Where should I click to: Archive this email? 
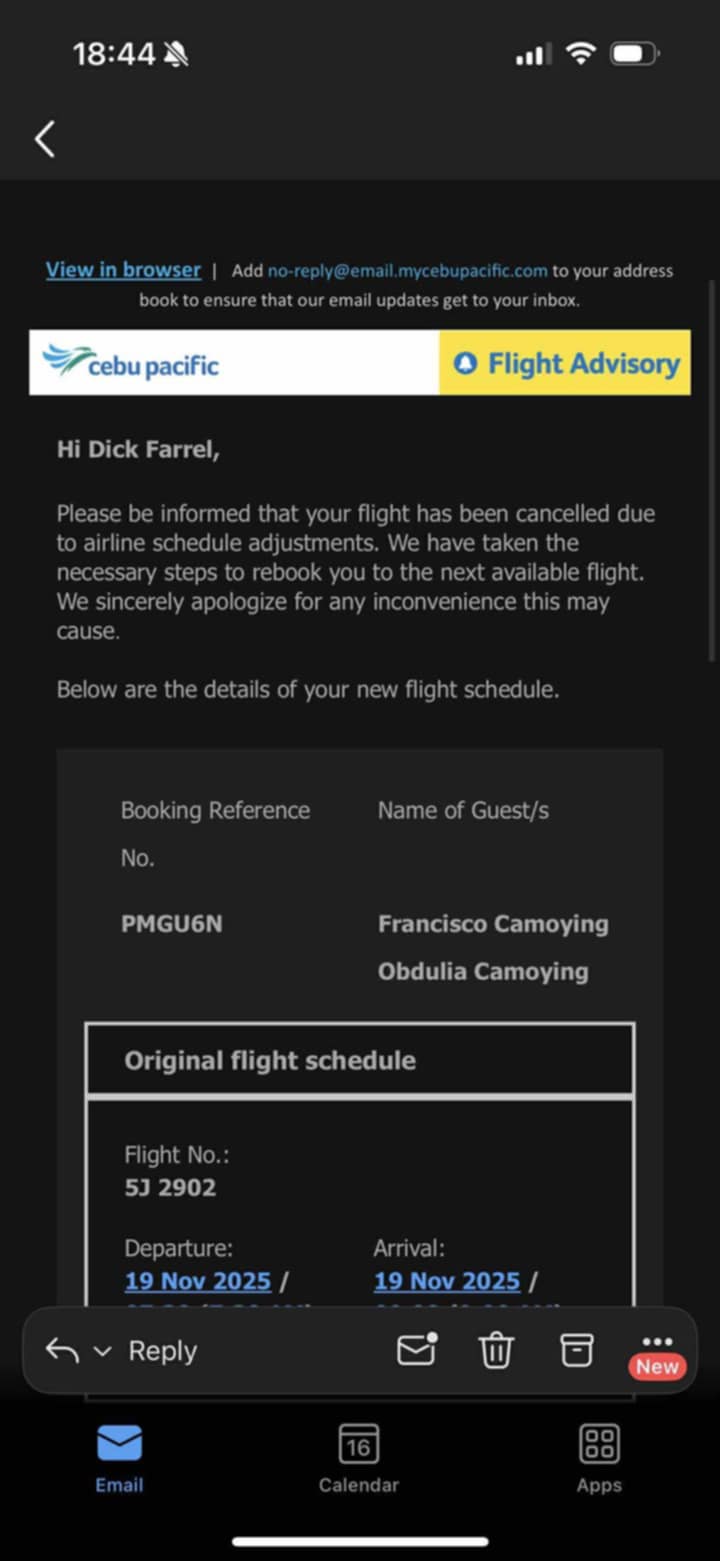tap(576, 1350)
